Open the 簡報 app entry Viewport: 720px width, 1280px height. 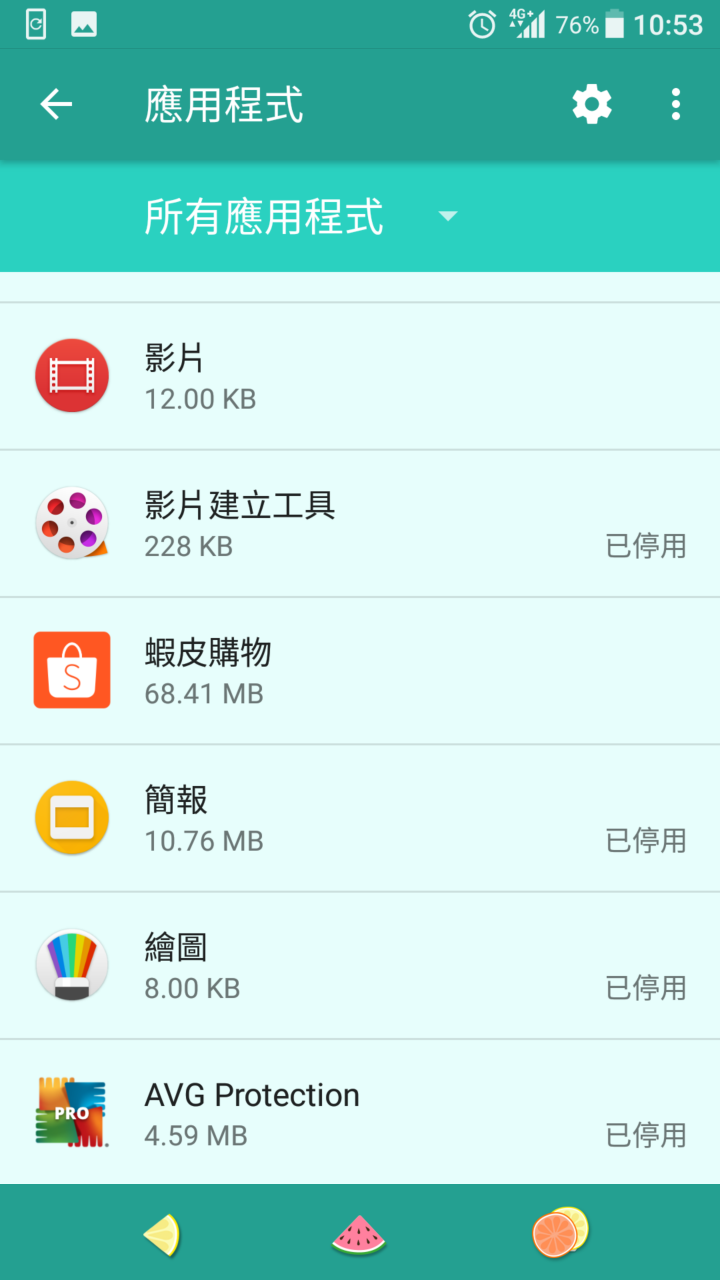[x=360, y=818]
